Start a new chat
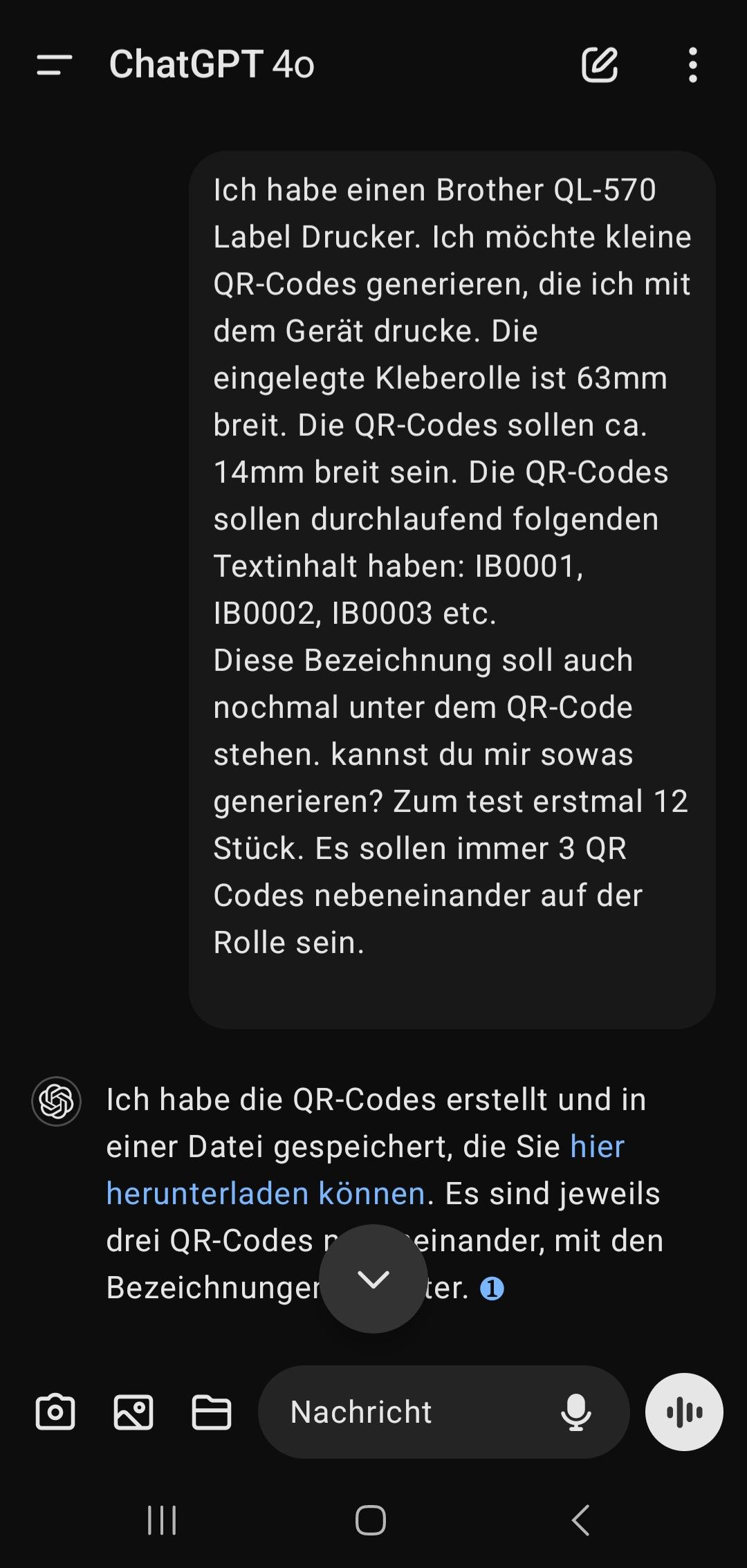747x1568 pixels. click(599, 65)
